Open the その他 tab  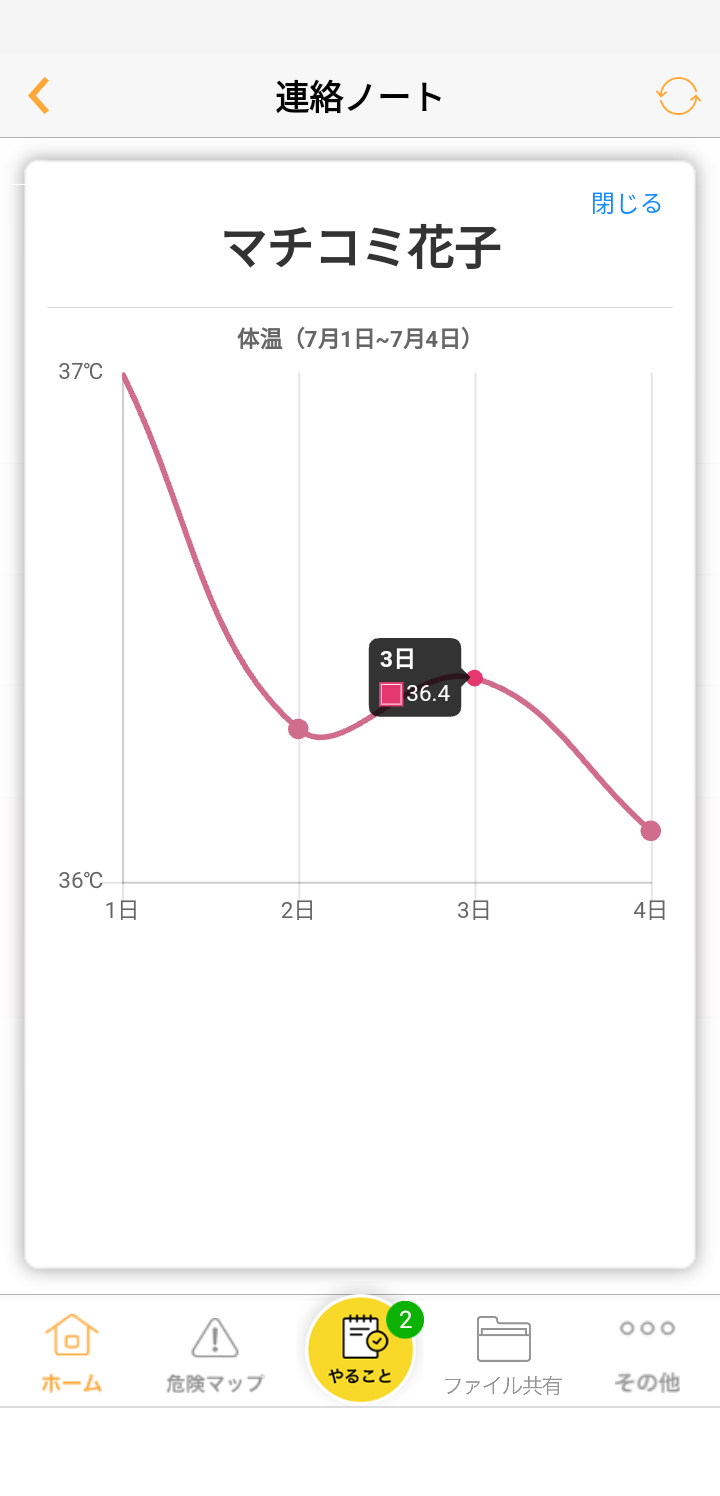pos(647,1353)
